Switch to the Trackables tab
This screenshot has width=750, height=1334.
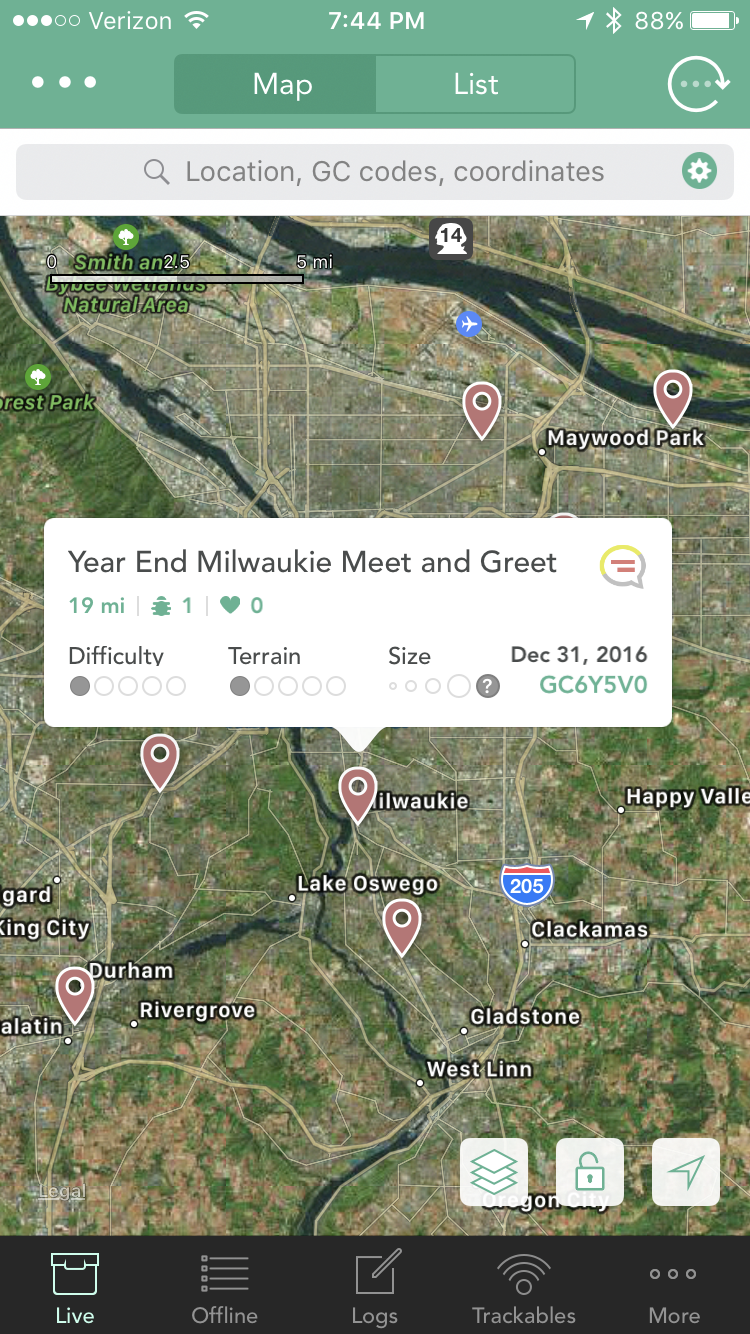point(524,1288)
